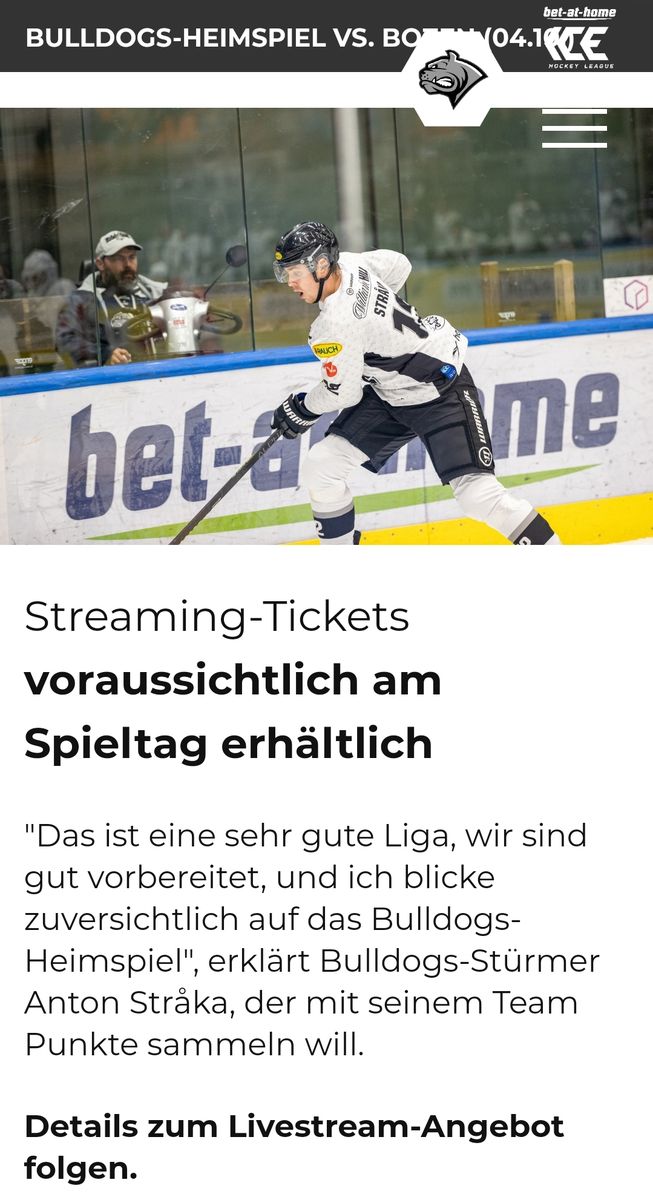
Task: Tap the Bulldogs logo to go home
Action: [452, 78]
